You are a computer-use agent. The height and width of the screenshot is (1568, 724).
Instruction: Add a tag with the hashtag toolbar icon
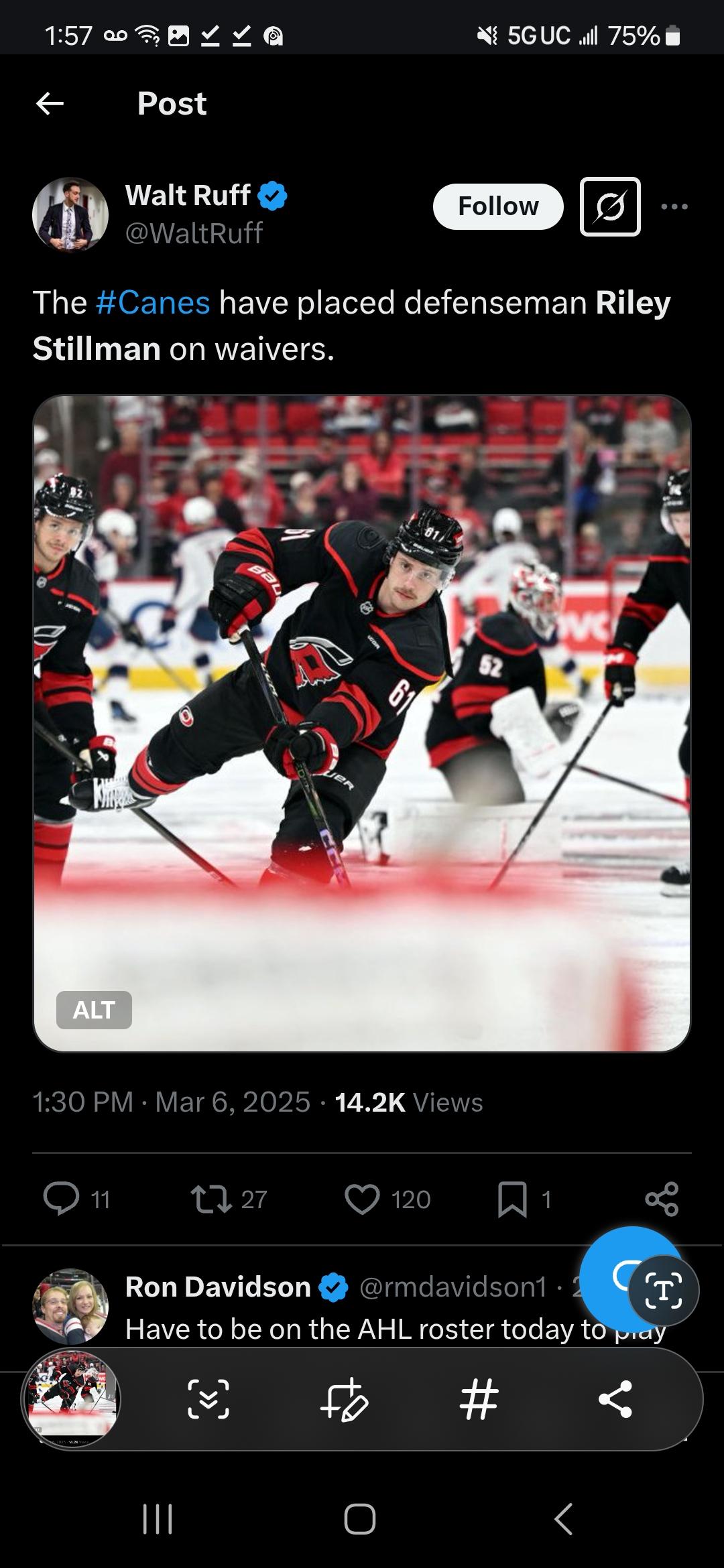(x=479, y=1399)
